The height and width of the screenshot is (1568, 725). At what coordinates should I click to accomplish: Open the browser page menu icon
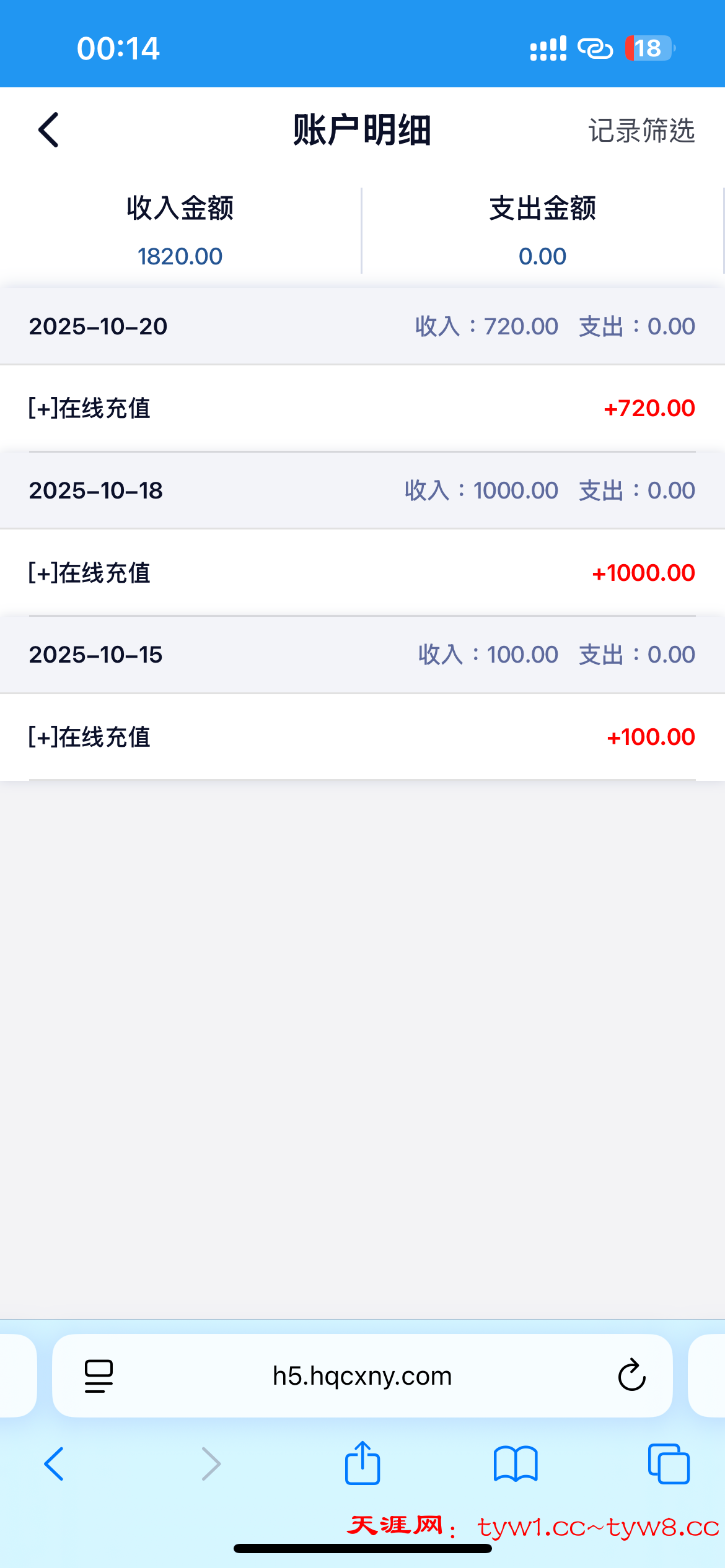pos(99,1376)
